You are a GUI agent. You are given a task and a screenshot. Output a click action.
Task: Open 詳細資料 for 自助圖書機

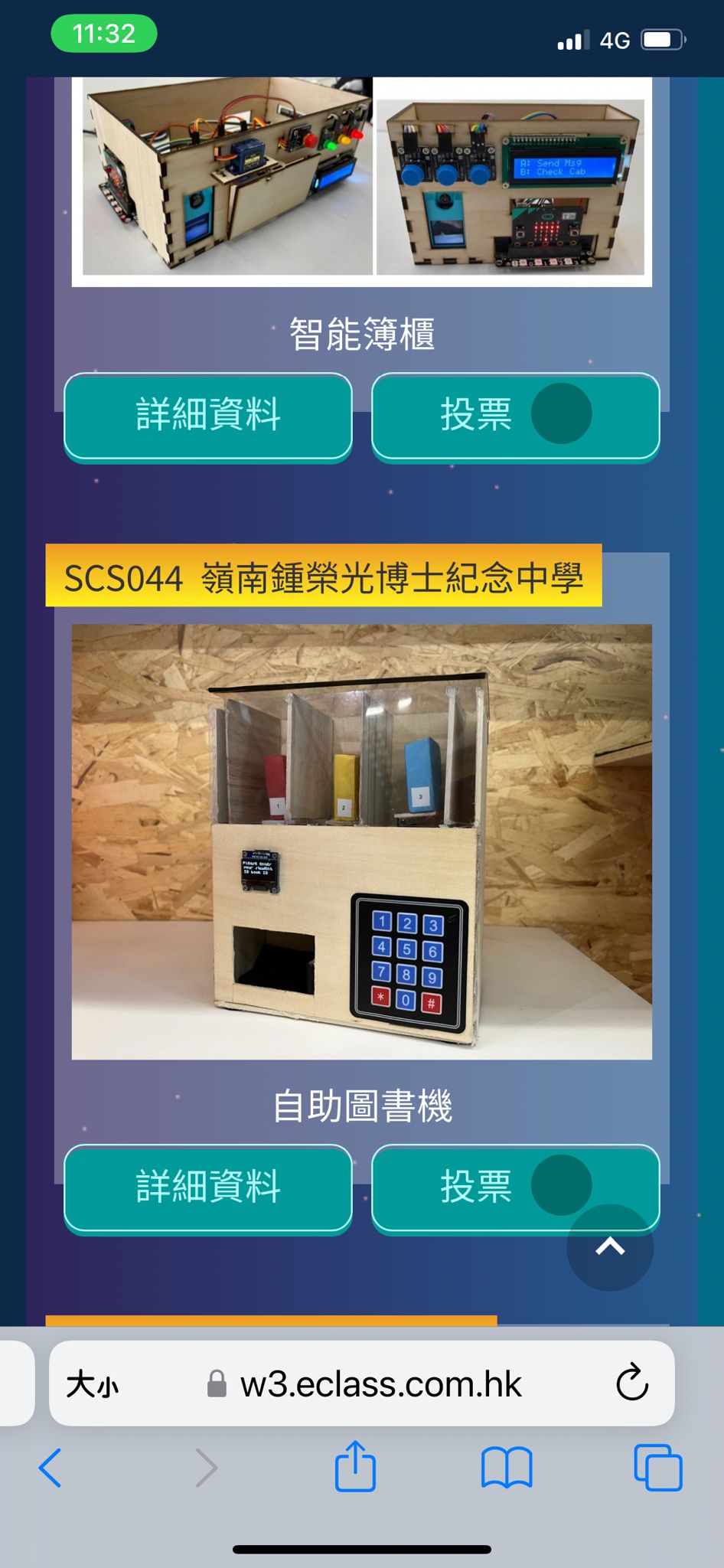coord(207,1187)
